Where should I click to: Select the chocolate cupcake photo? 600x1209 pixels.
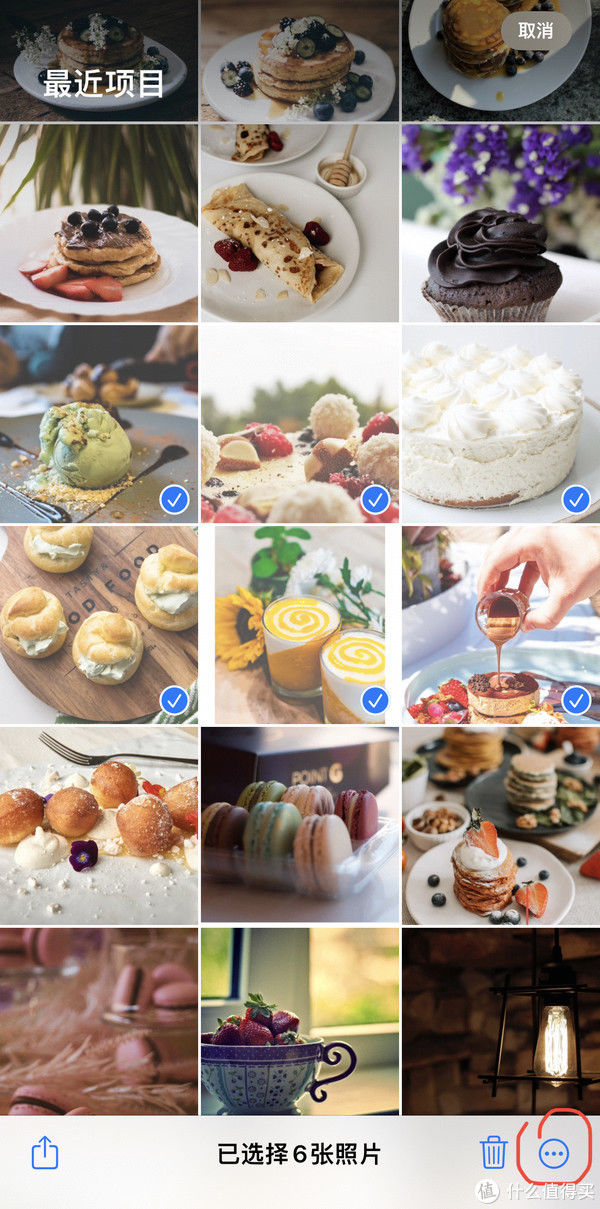click(500, 222)
